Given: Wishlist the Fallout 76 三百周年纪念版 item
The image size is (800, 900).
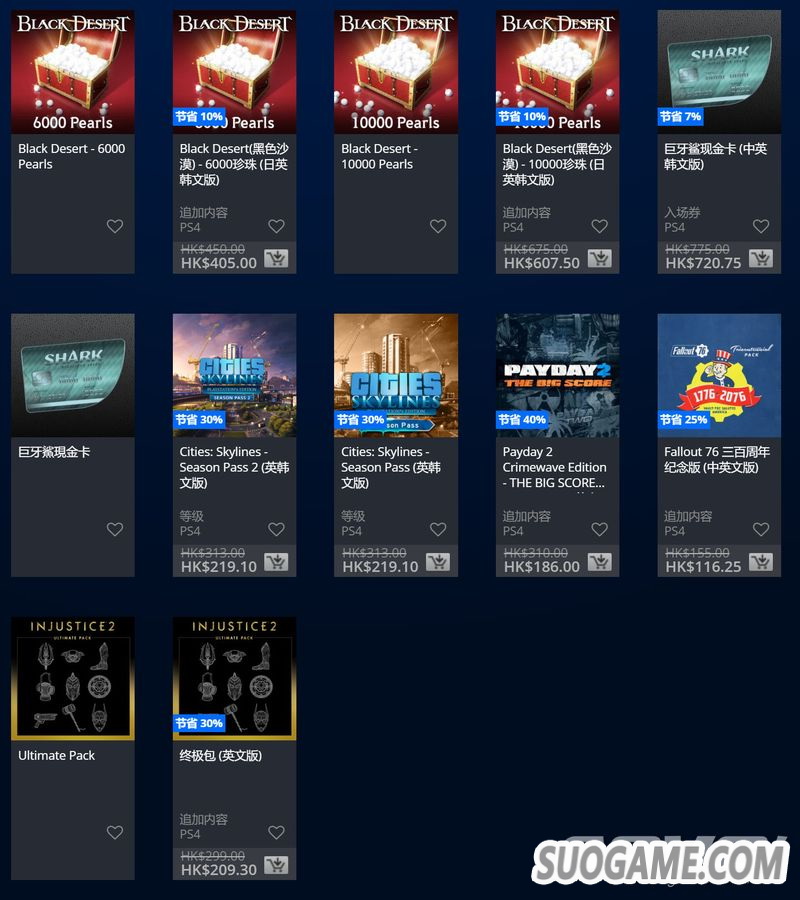Looking at the screenshot, I should (x=761, y=530).
